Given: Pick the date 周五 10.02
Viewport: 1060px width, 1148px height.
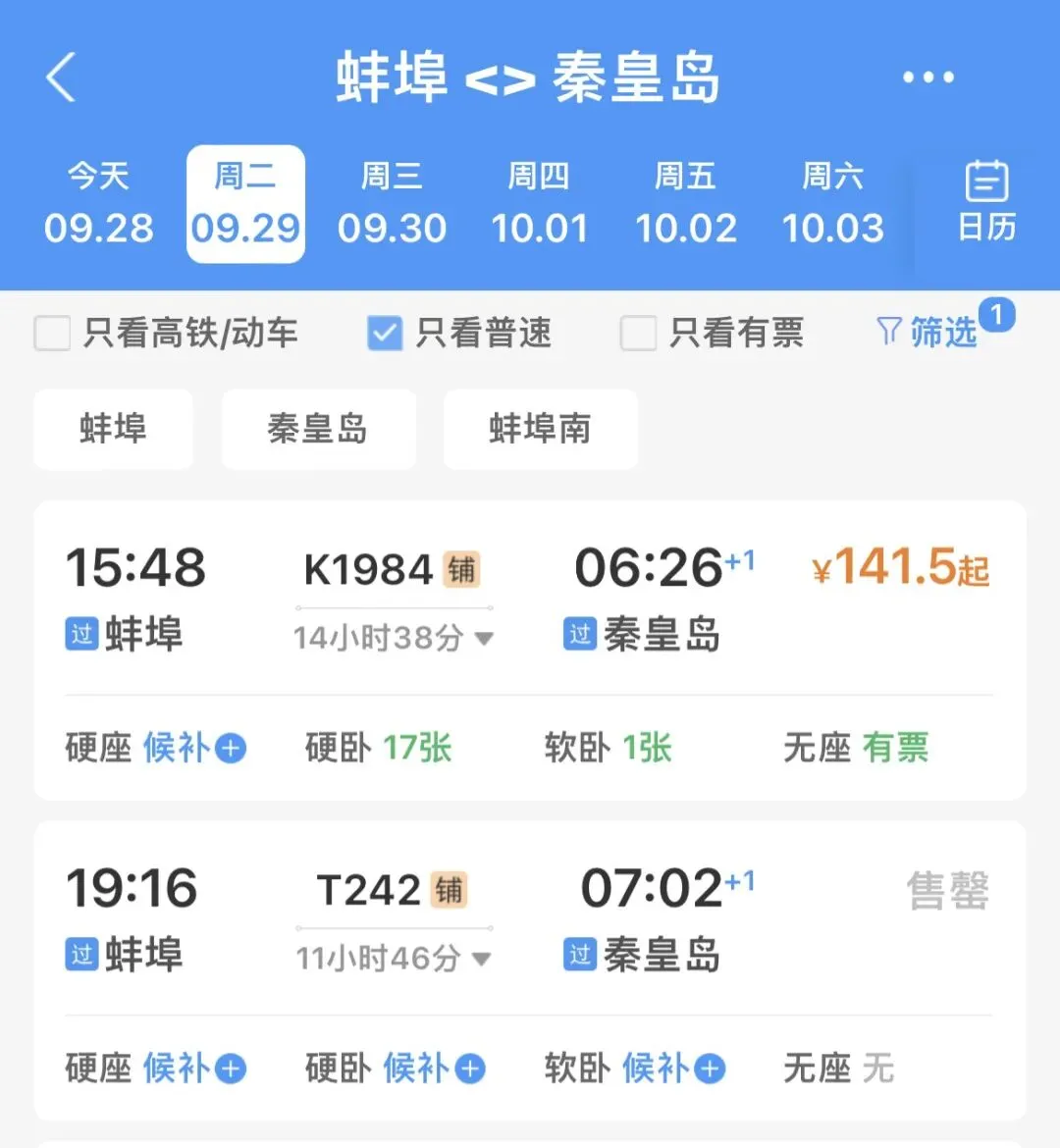Looking at the screenshot, I should (686, 203).
